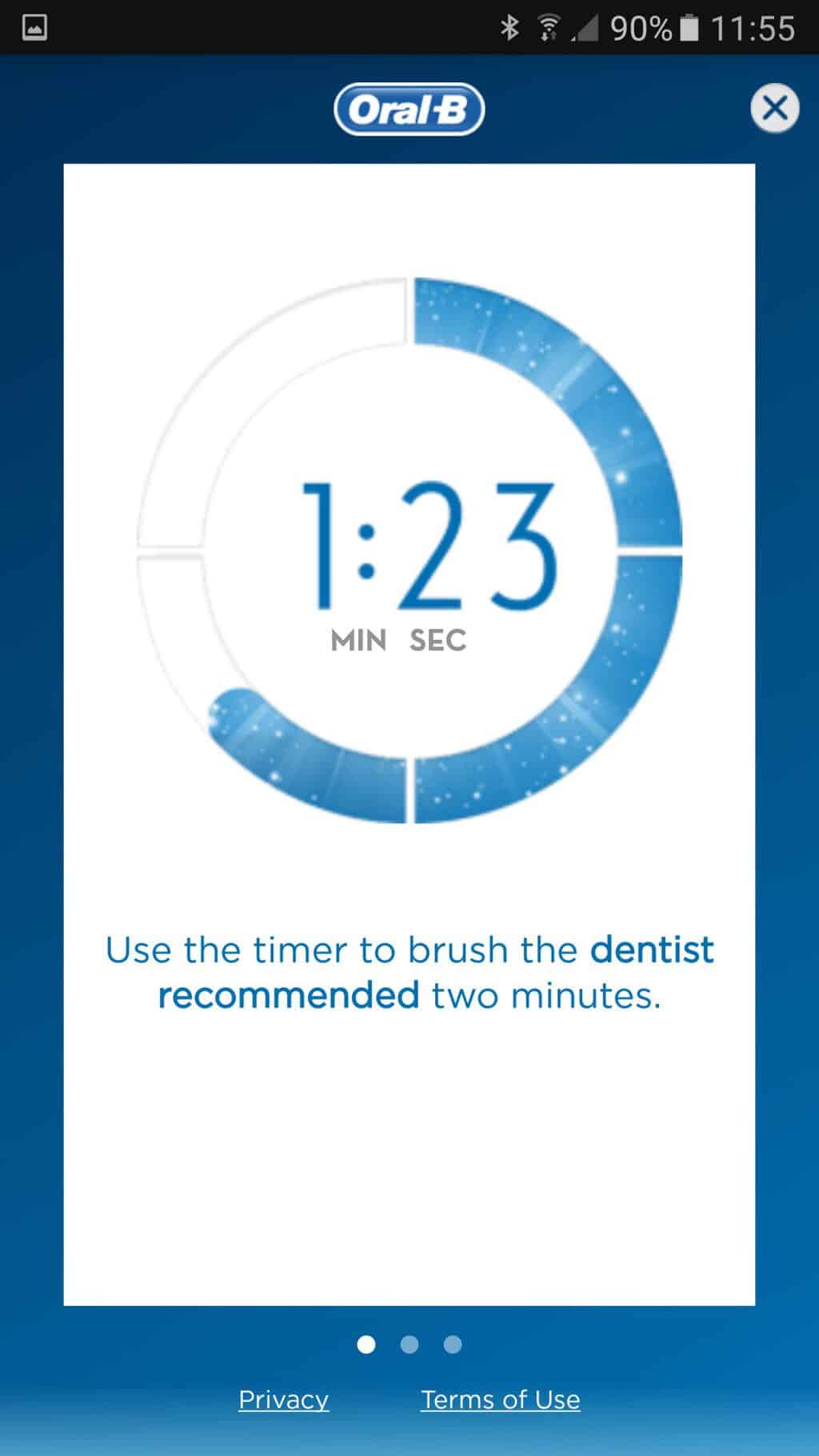Close the Oral-B intro overlay
Screen dimensions: 819x1456
click(774, 108)
